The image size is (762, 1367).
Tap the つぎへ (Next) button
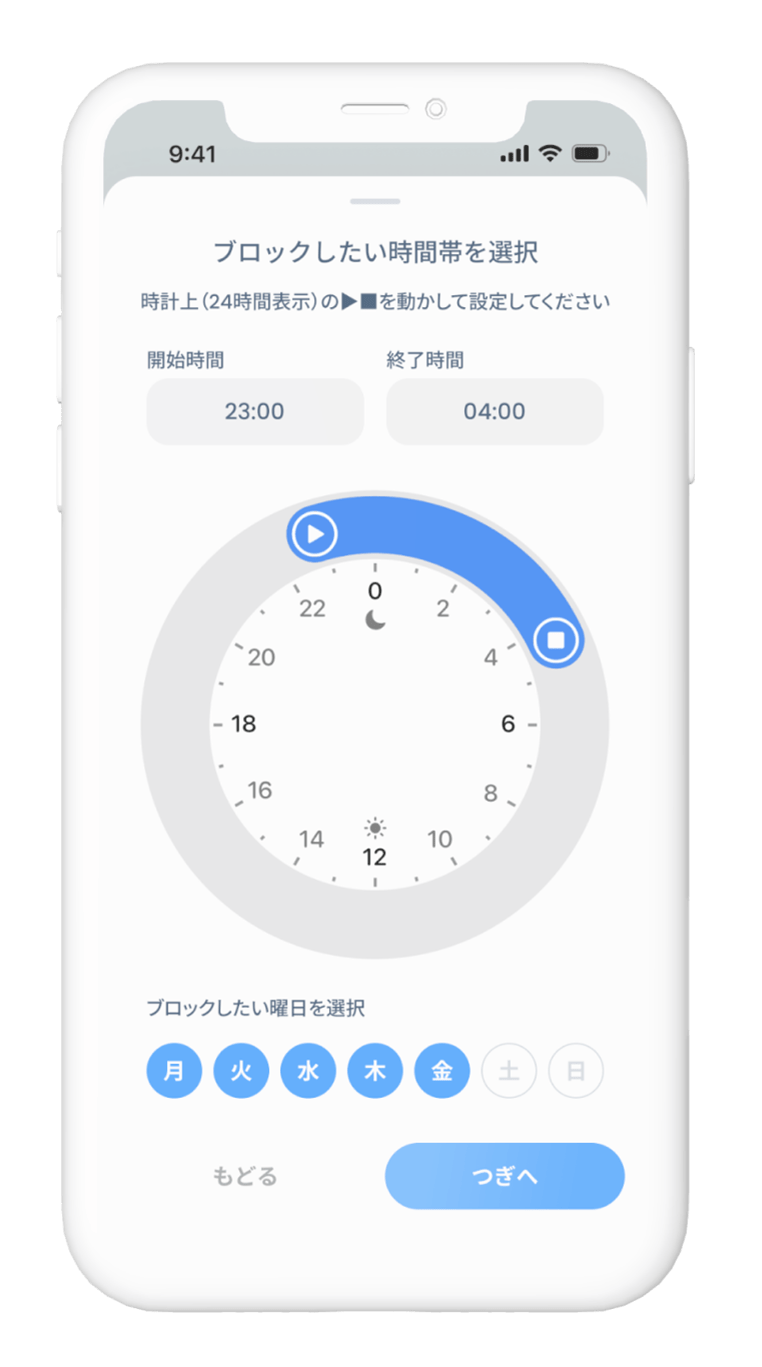pos(504,1176)
